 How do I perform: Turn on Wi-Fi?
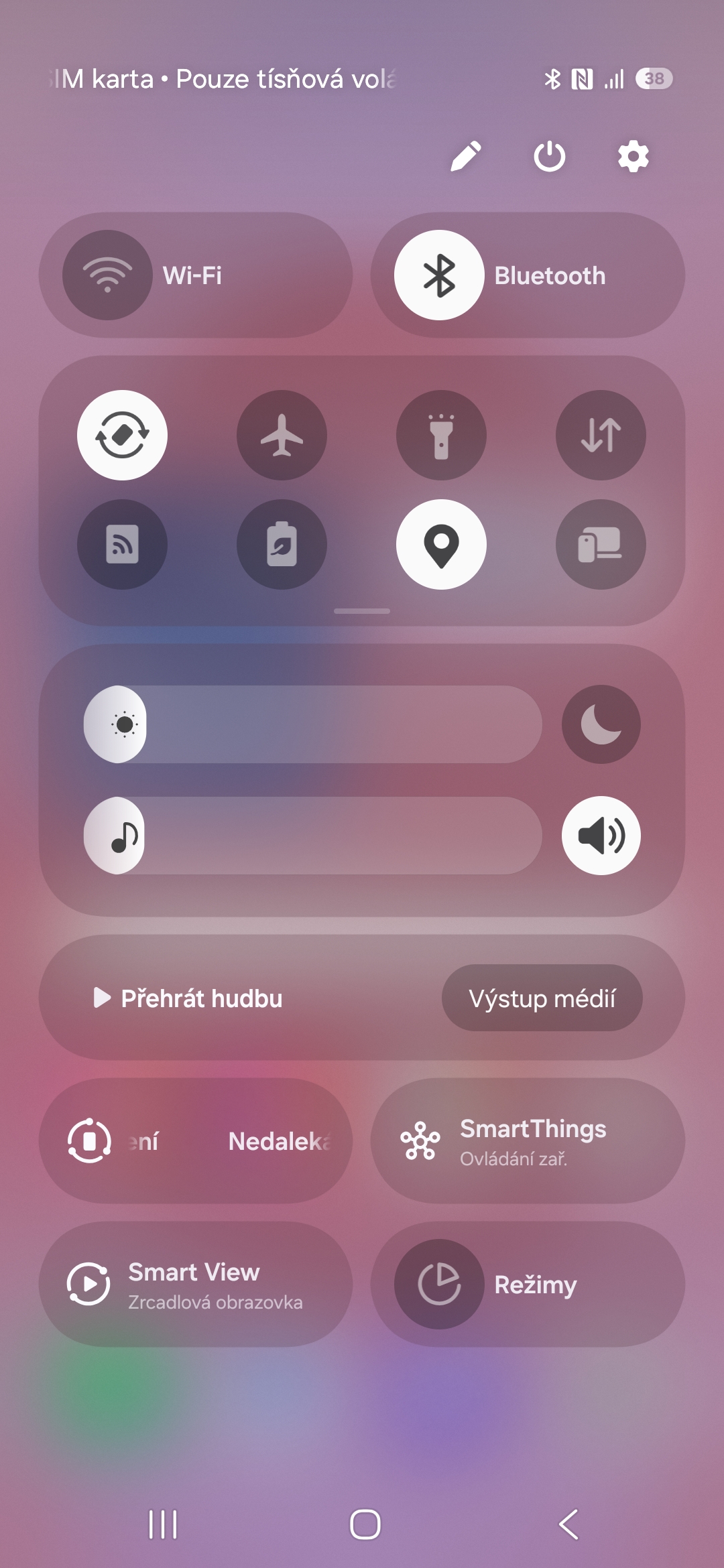(107, 275)
